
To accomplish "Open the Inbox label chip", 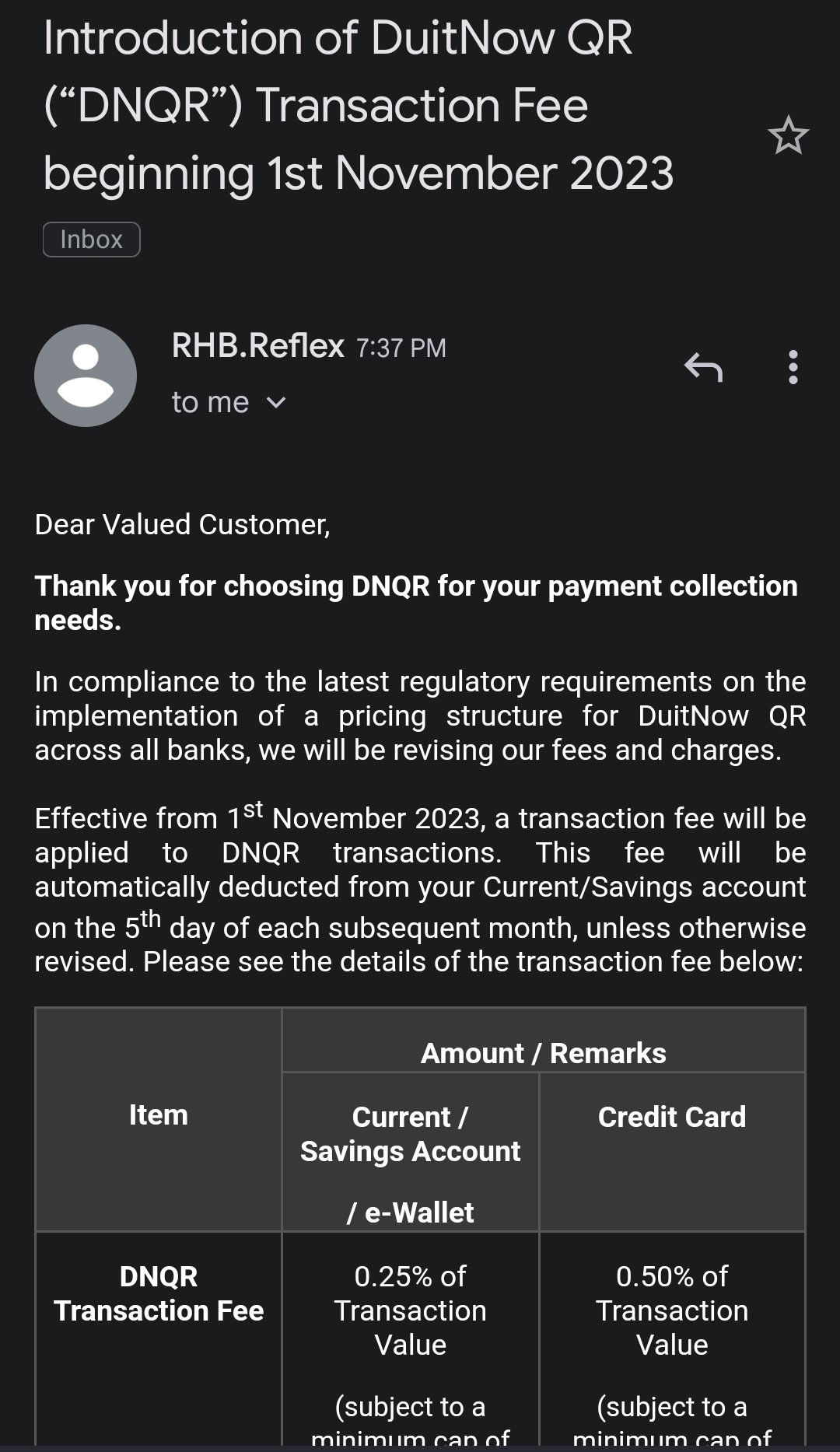I will coord(91,239).
